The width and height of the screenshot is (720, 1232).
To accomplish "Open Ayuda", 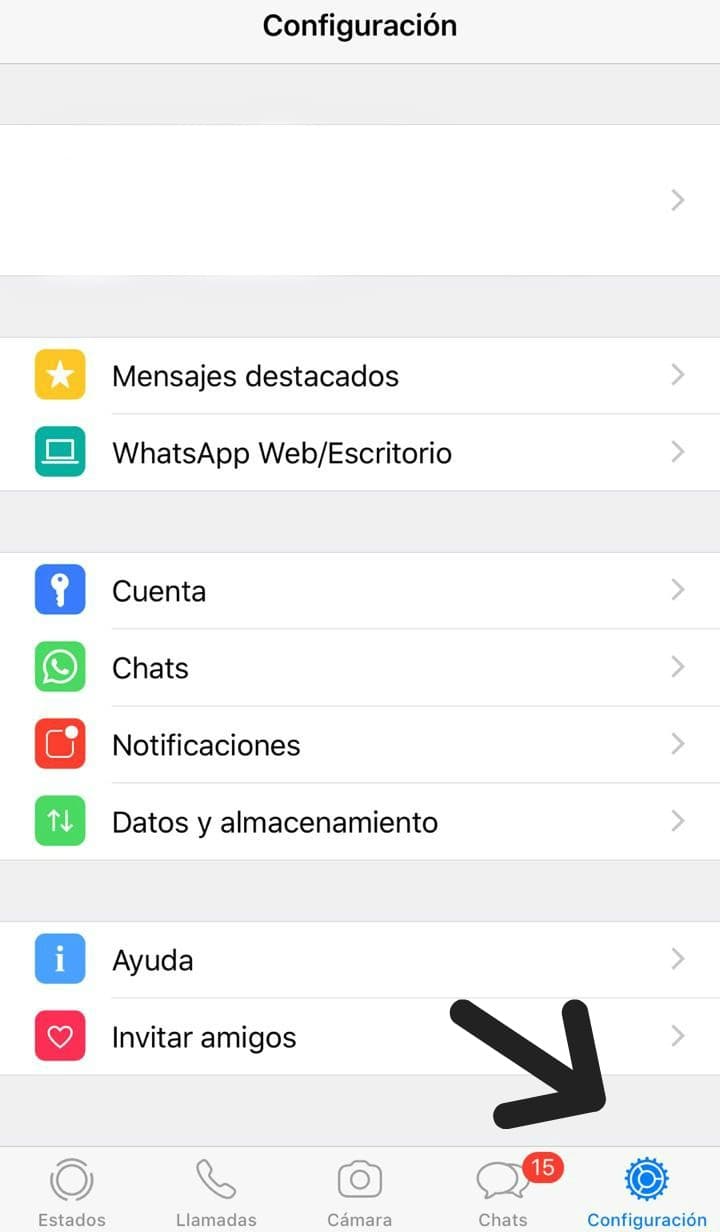I will (x=360, y=960).
